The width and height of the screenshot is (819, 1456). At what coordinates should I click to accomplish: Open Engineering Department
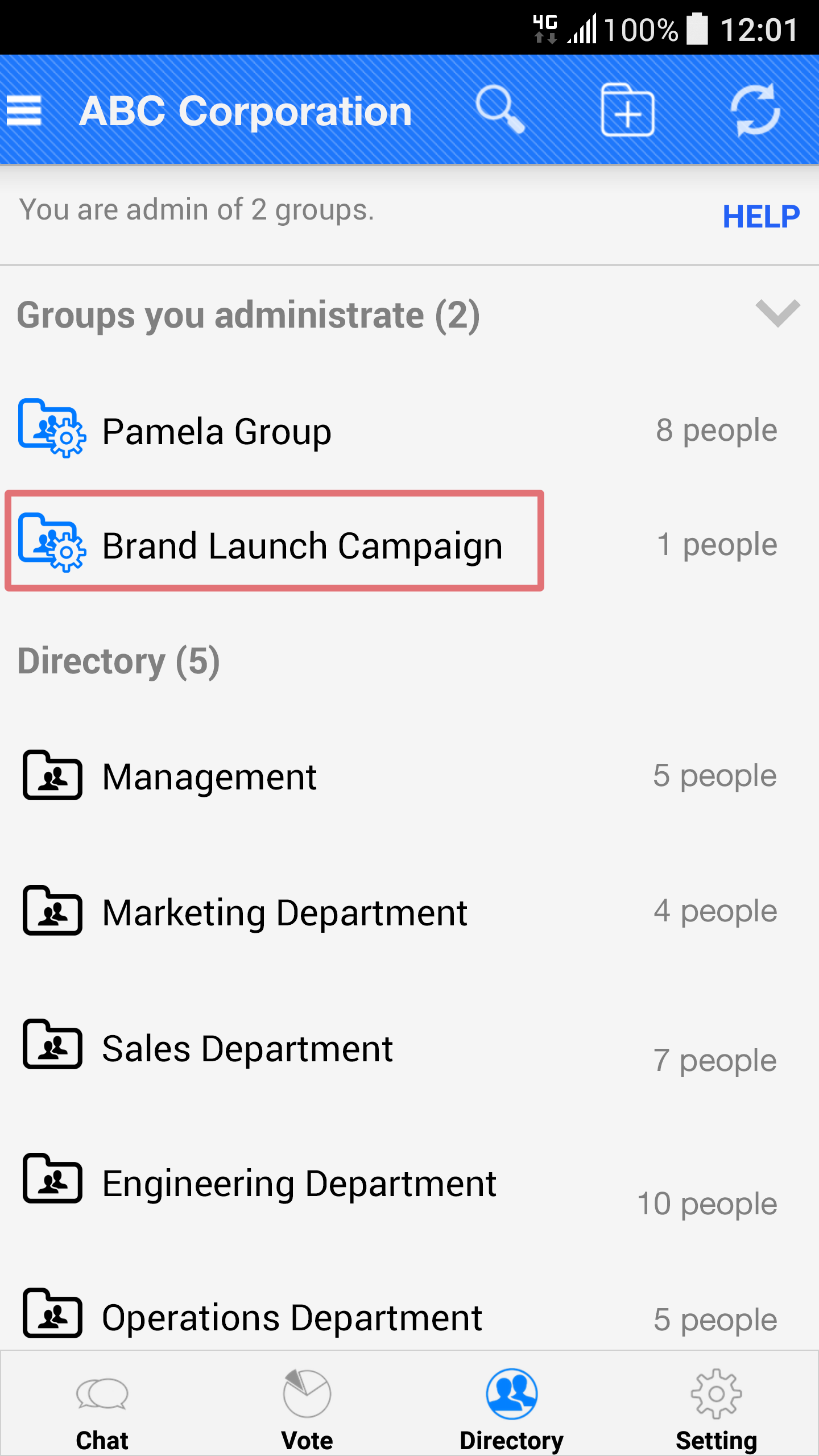(299, 1184)
